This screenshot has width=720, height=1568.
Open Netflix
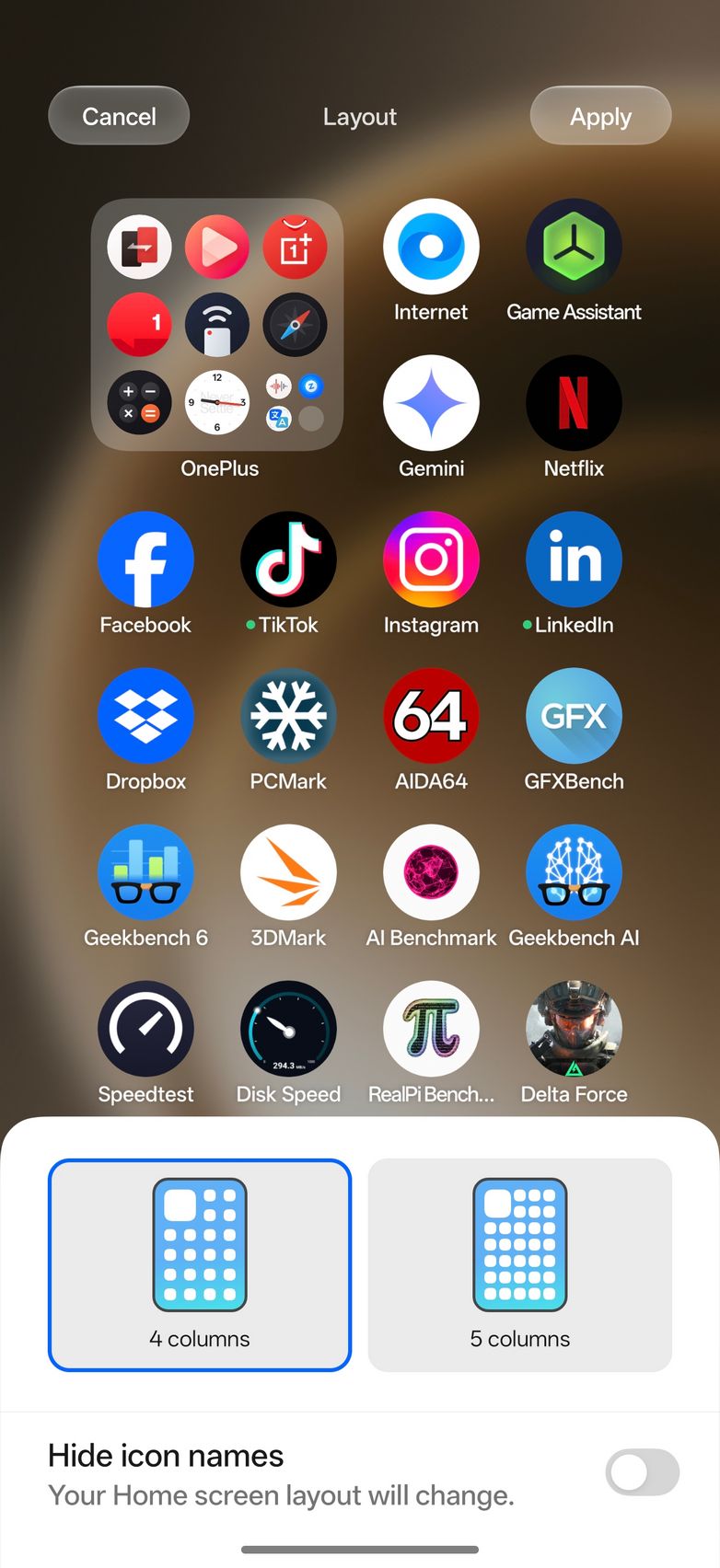click(x=574, y=404)
